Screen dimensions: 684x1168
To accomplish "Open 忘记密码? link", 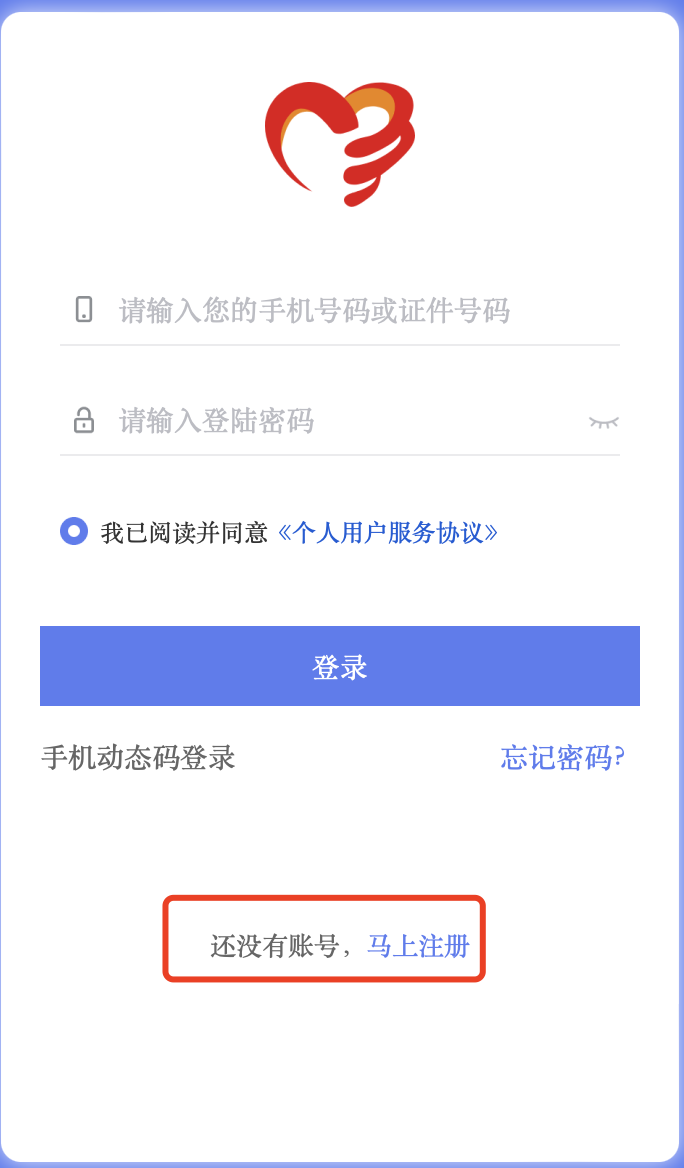I will (x=562, y=757).
